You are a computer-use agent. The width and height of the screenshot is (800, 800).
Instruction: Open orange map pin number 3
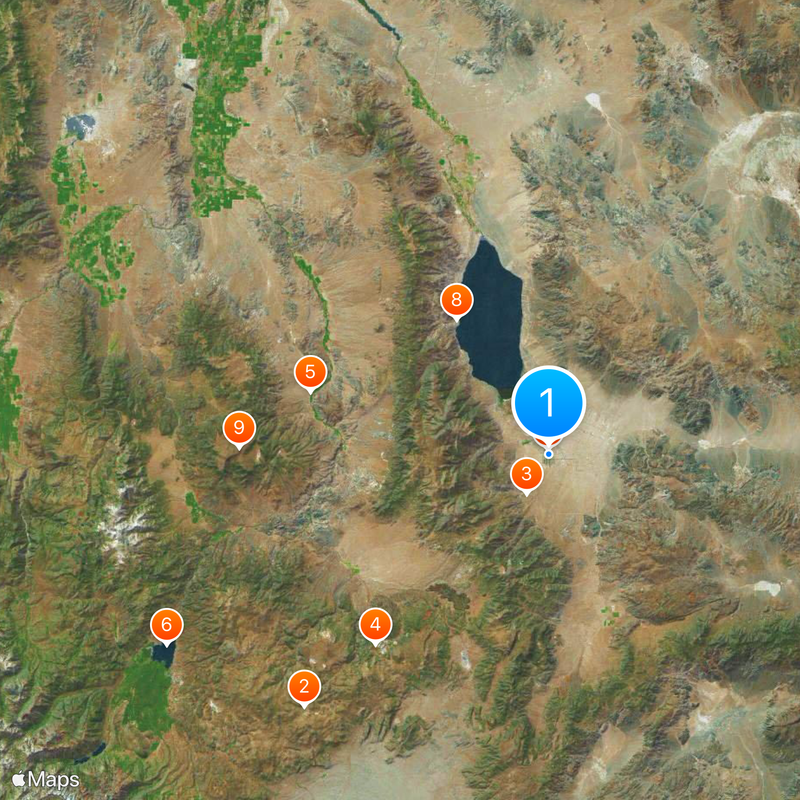coord(526,474)
